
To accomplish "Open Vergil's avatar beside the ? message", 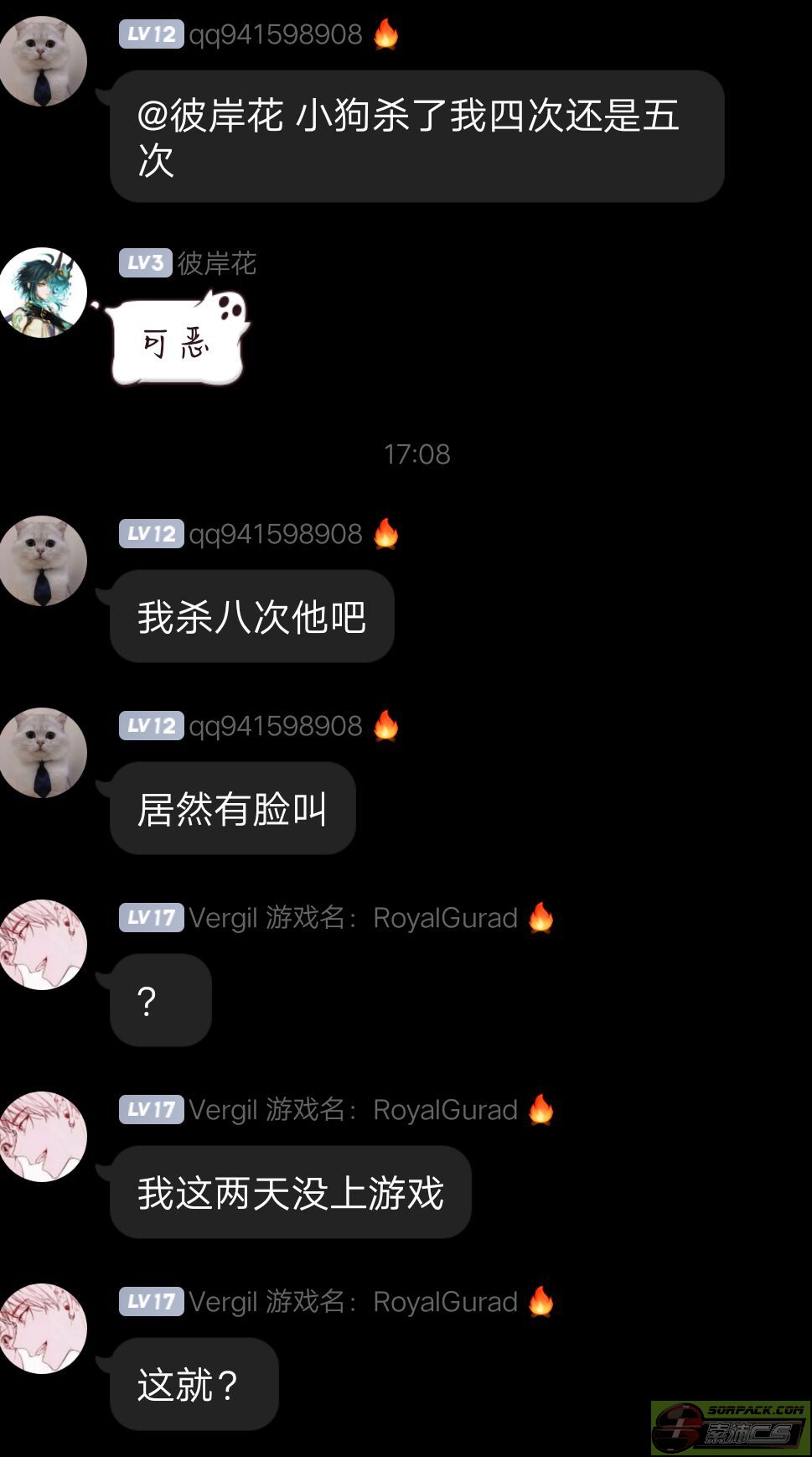I will 42,944.
